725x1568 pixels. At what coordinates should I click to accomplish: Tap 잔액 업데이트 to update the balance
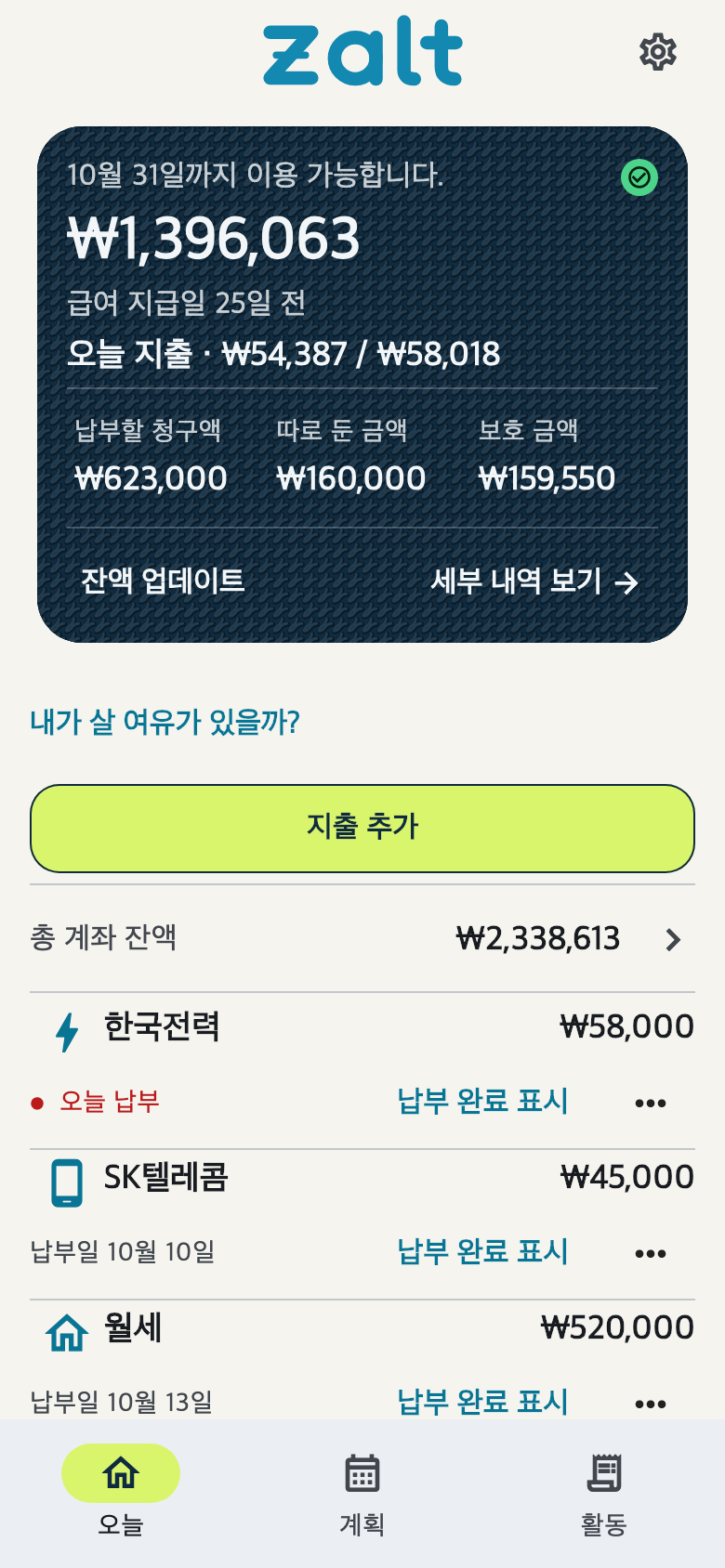point(163,581)
